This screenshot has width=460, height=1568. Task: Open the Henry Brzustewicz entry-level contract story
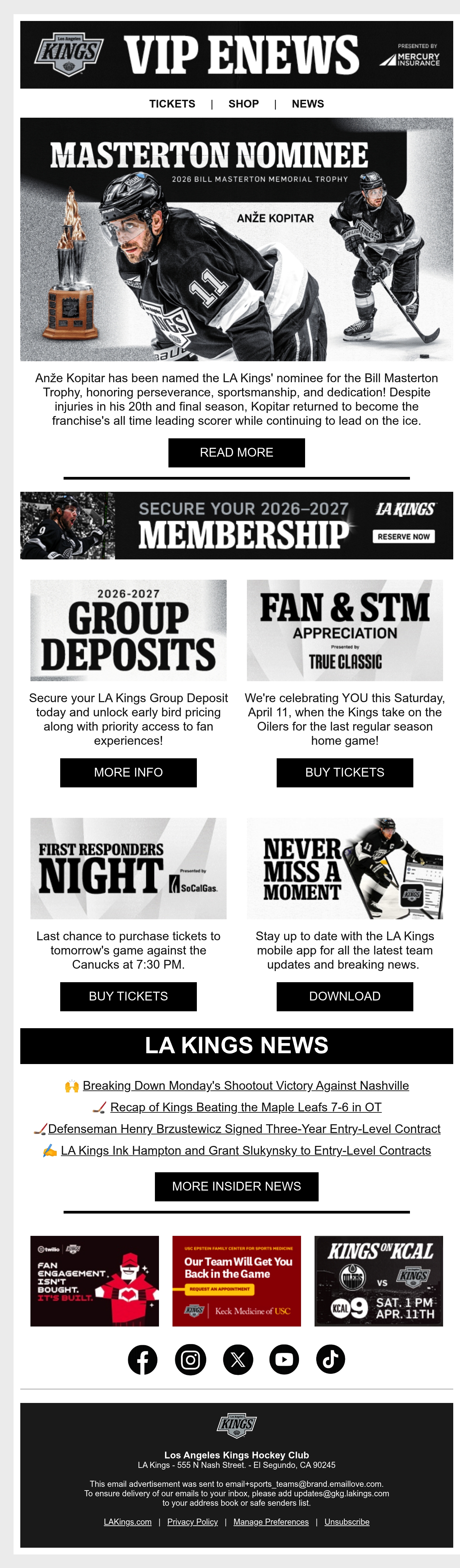[x=244, y=1129]
